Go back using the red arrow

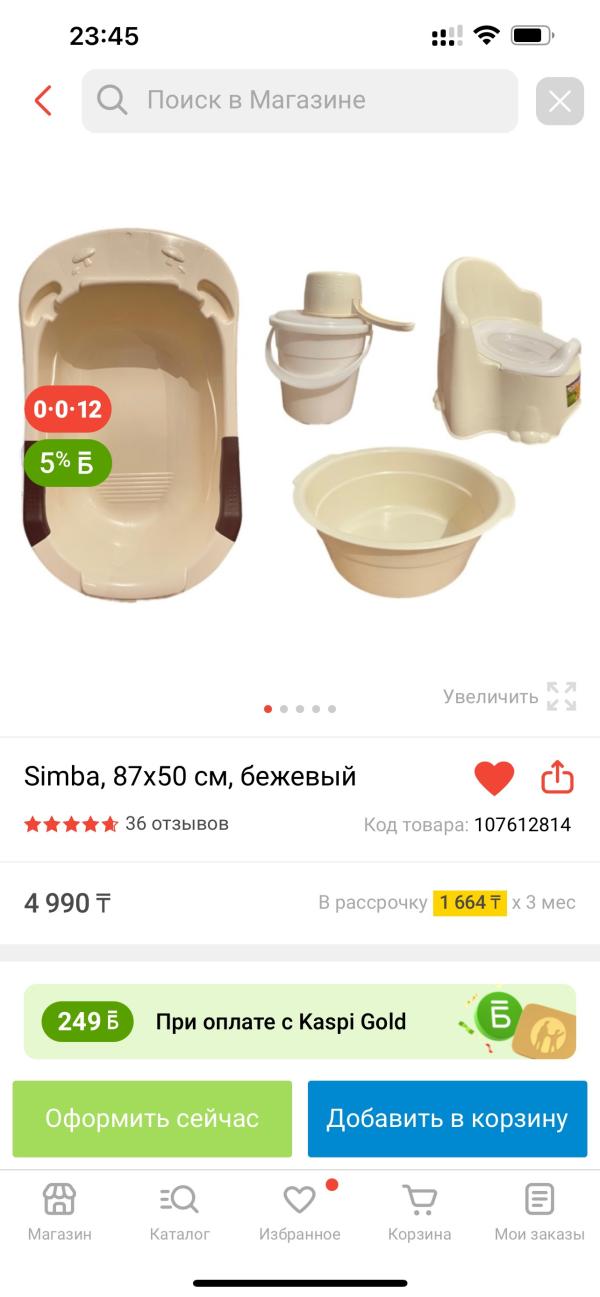[x=42, y=101]
